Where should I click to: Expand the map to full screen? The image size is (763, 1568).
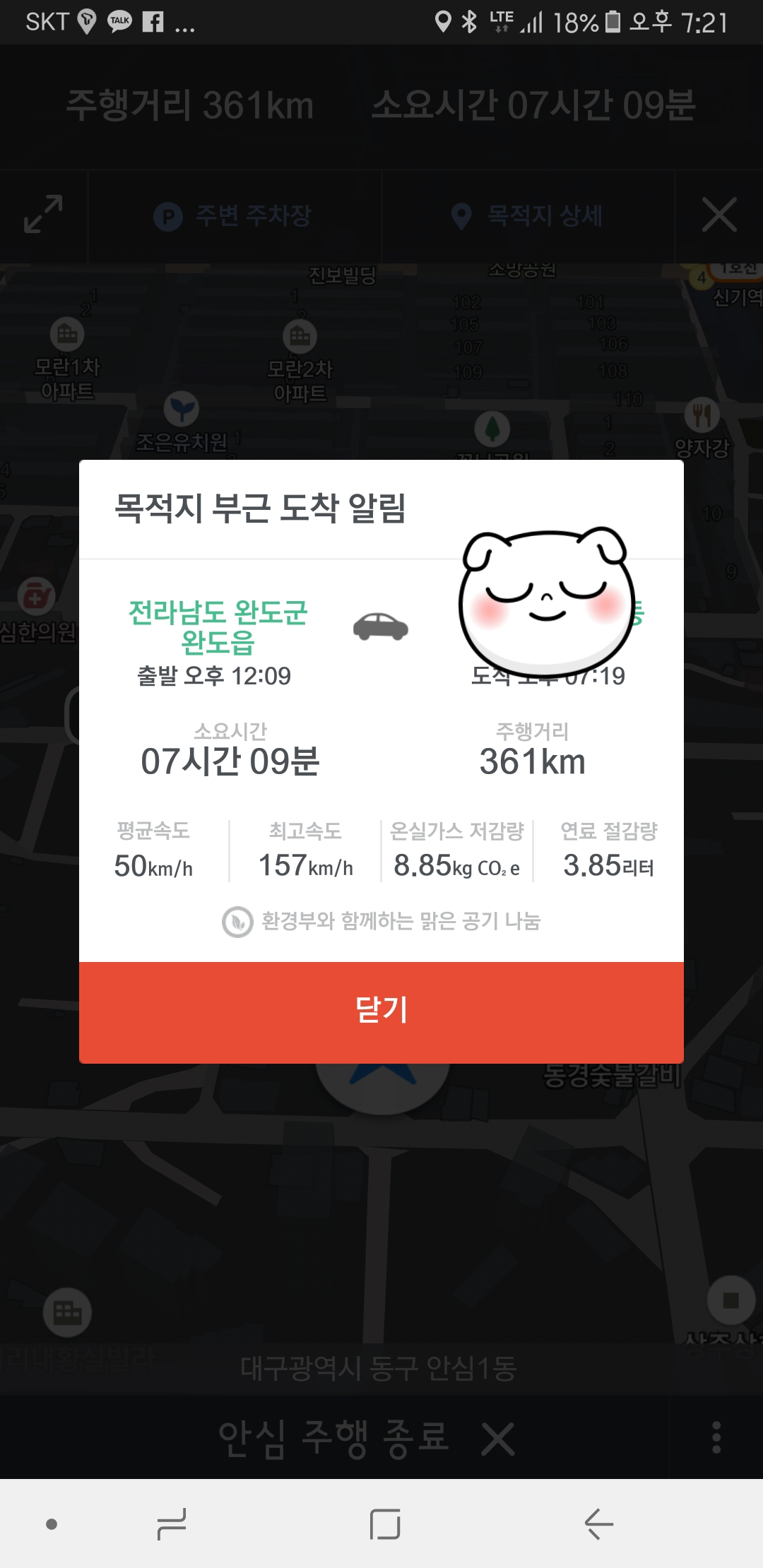pos(43,215)
